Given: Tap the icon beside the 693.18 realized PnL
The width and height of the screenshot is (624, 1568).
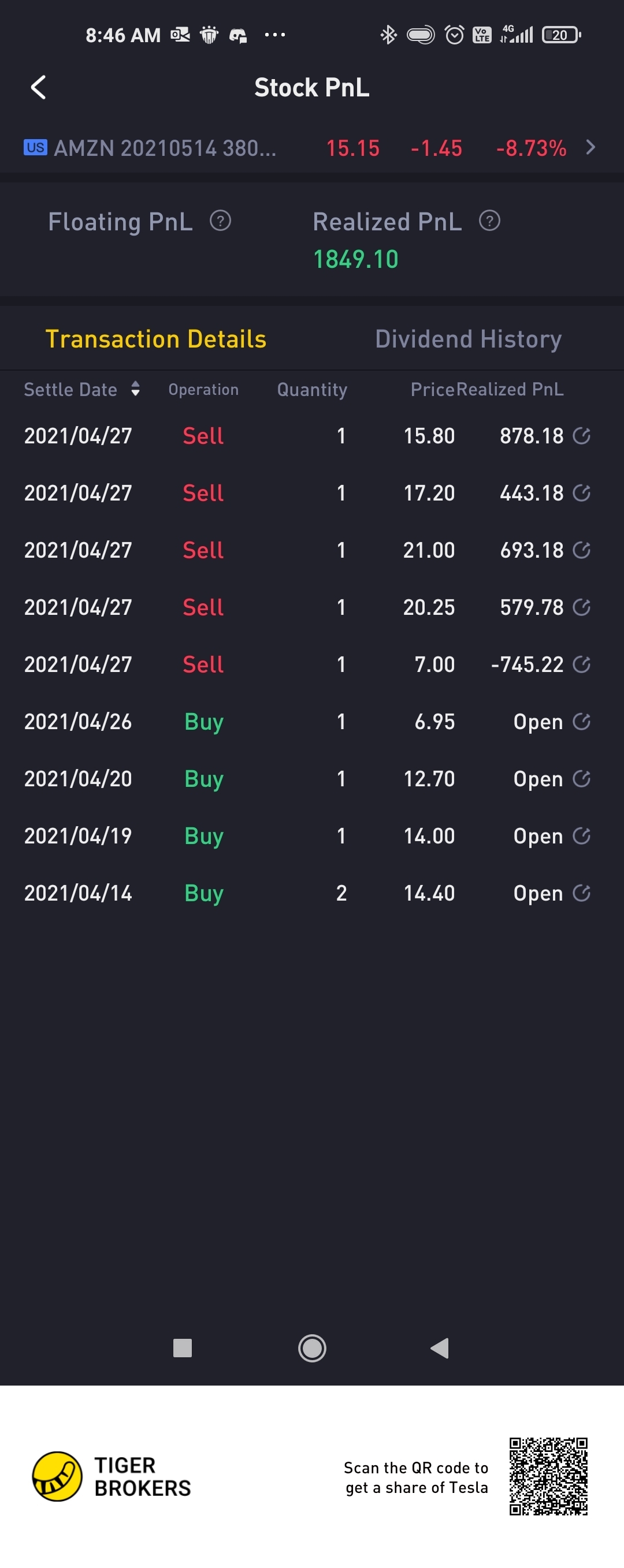Looking at the screenshot, I should [x=582, y=550].
